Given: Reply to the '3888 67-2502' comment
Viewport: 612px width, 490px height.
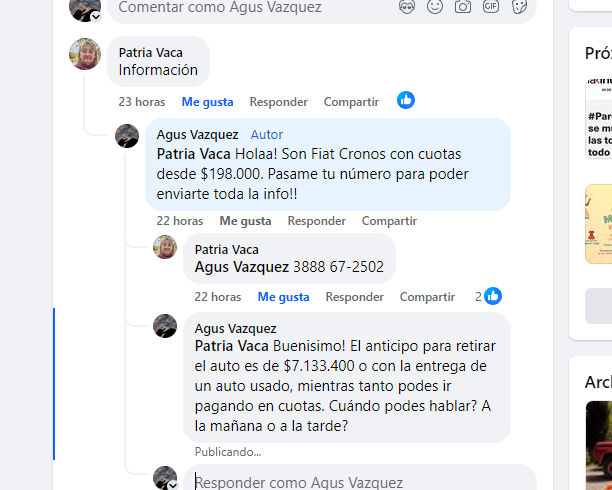Looking at the screenshot, I should pos(355,297).
